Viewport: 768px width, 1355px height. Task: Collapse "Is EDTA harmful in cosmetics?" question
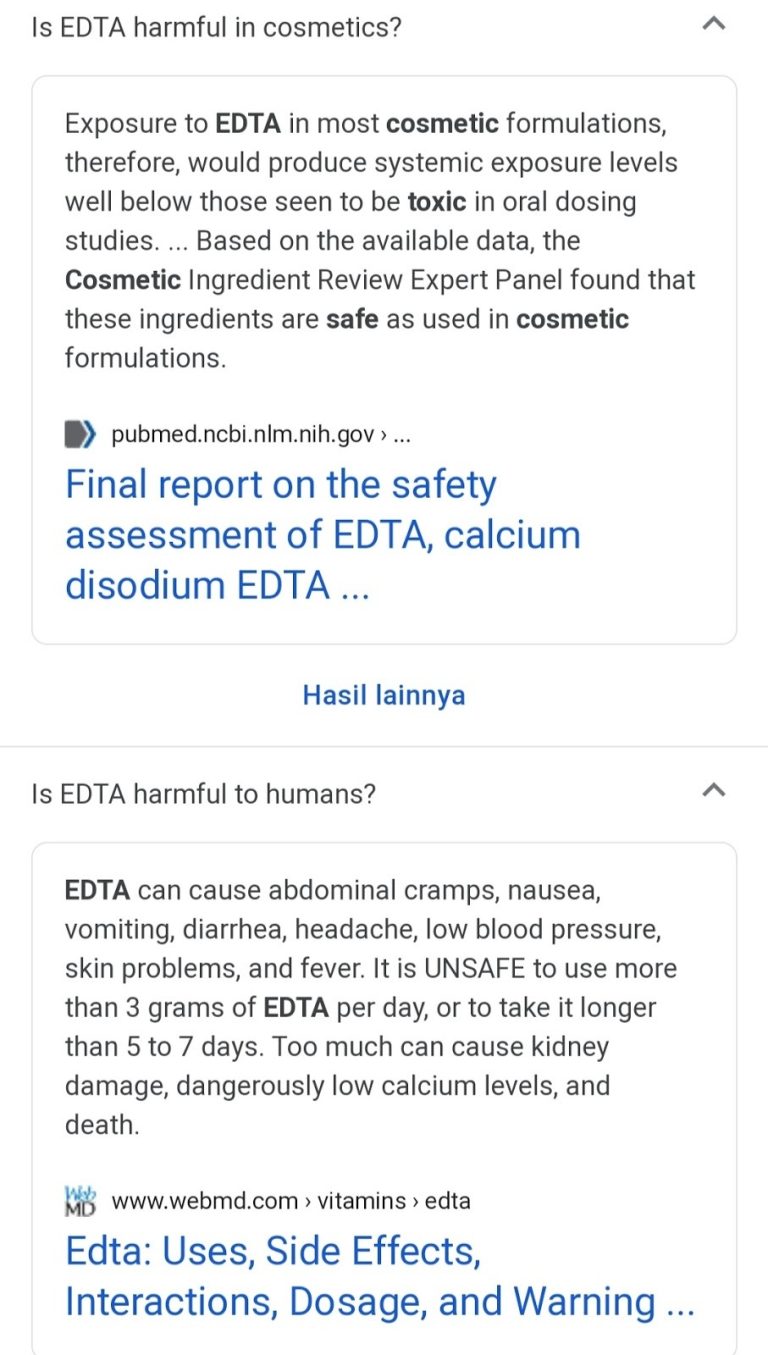point(713,24)
